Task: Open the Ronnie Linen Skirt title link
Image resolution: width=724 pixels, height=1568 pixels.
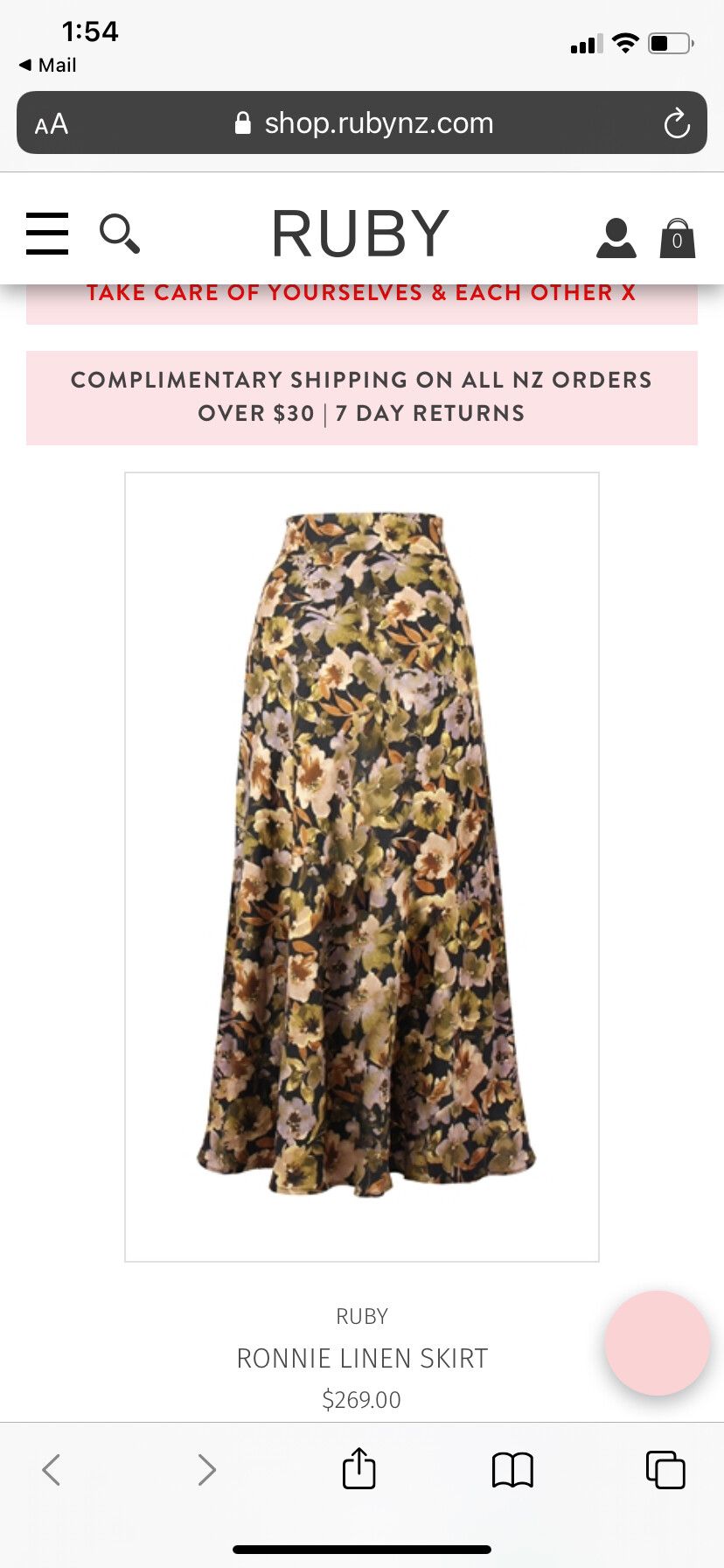Action: (x=362, y=1358)
